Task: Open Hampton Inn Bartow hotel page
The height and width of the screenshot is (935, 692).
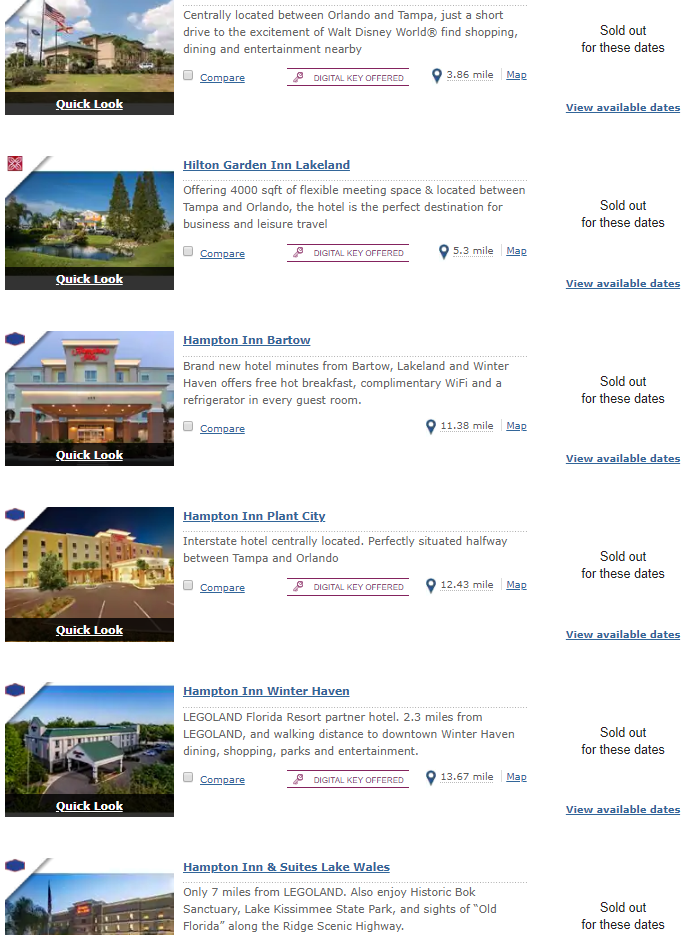Action: click(x=246, y=340)
